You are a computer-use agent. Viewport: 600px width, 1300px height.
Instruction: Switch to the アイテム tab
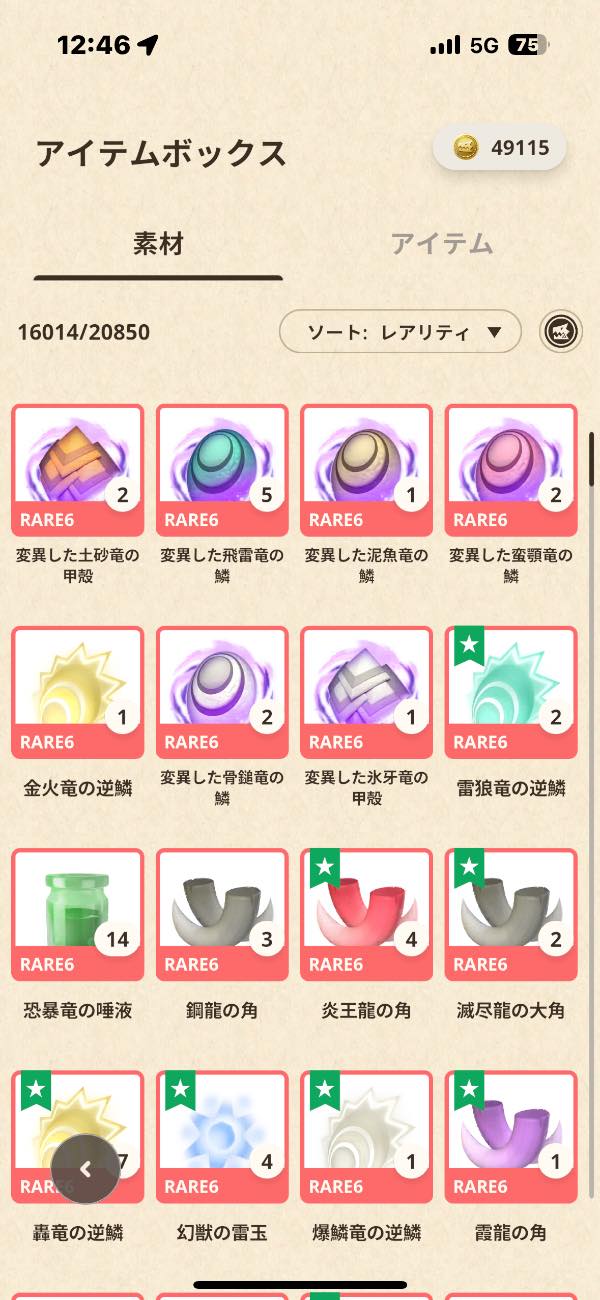442,244
